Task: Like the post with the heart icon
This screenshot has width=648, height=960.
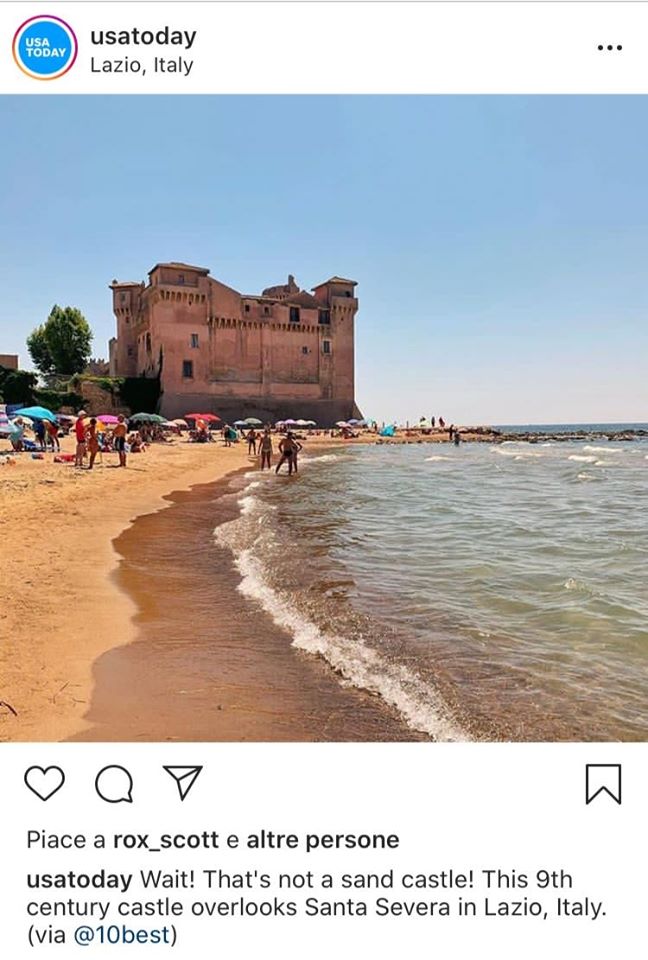Action: [x=44, y=784]
